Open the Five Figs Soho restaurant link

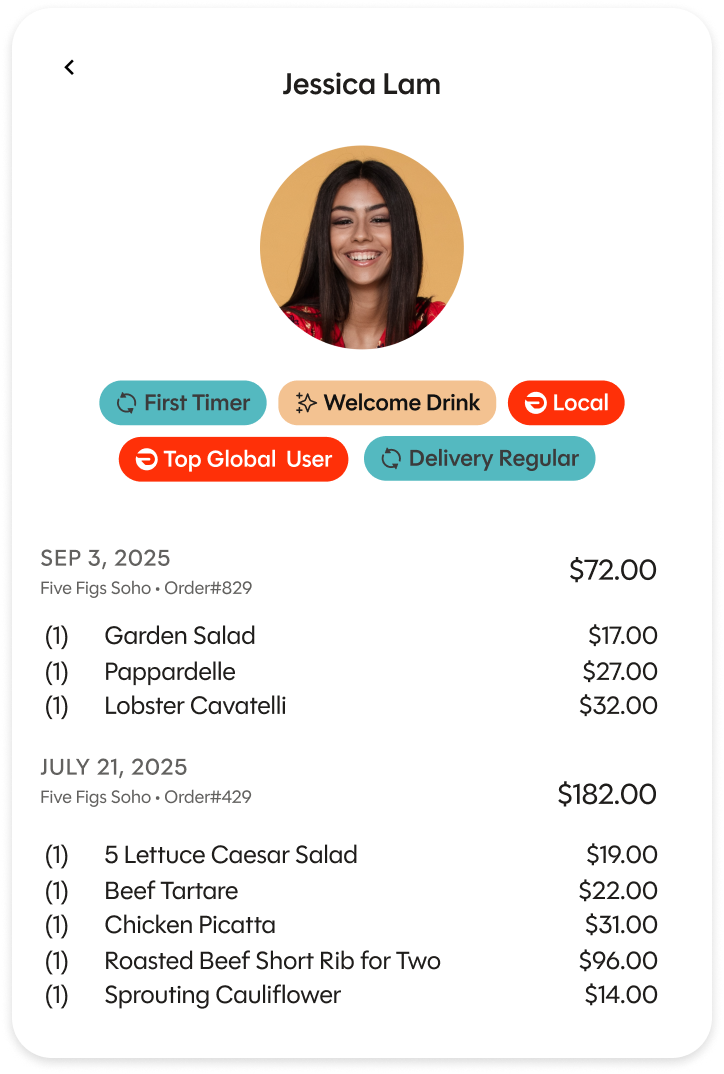coord(83,588)
